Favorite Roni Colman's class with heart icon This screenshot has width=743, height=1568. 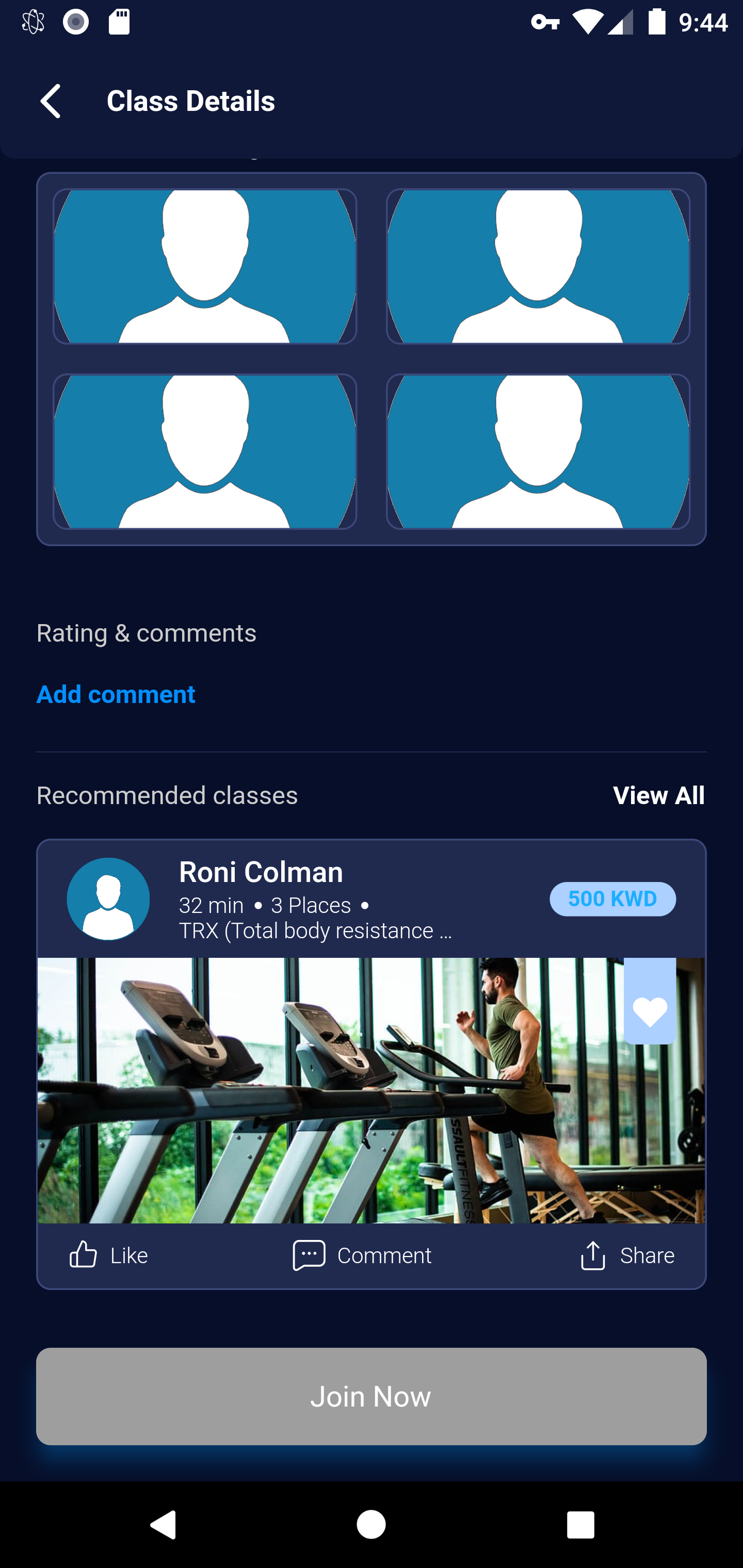coord(649,1001)
